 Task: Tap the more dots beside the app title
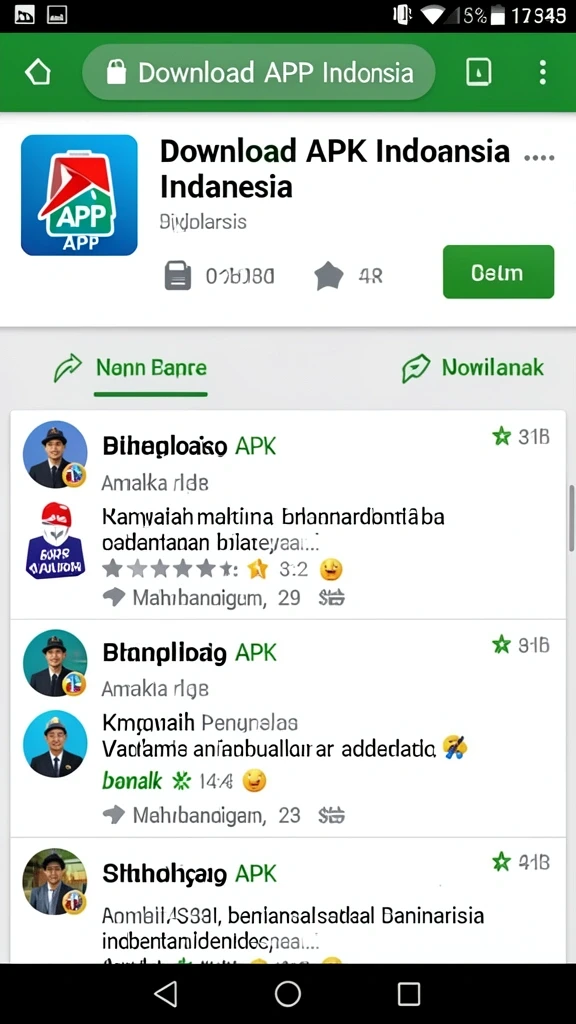click(539, 157)
